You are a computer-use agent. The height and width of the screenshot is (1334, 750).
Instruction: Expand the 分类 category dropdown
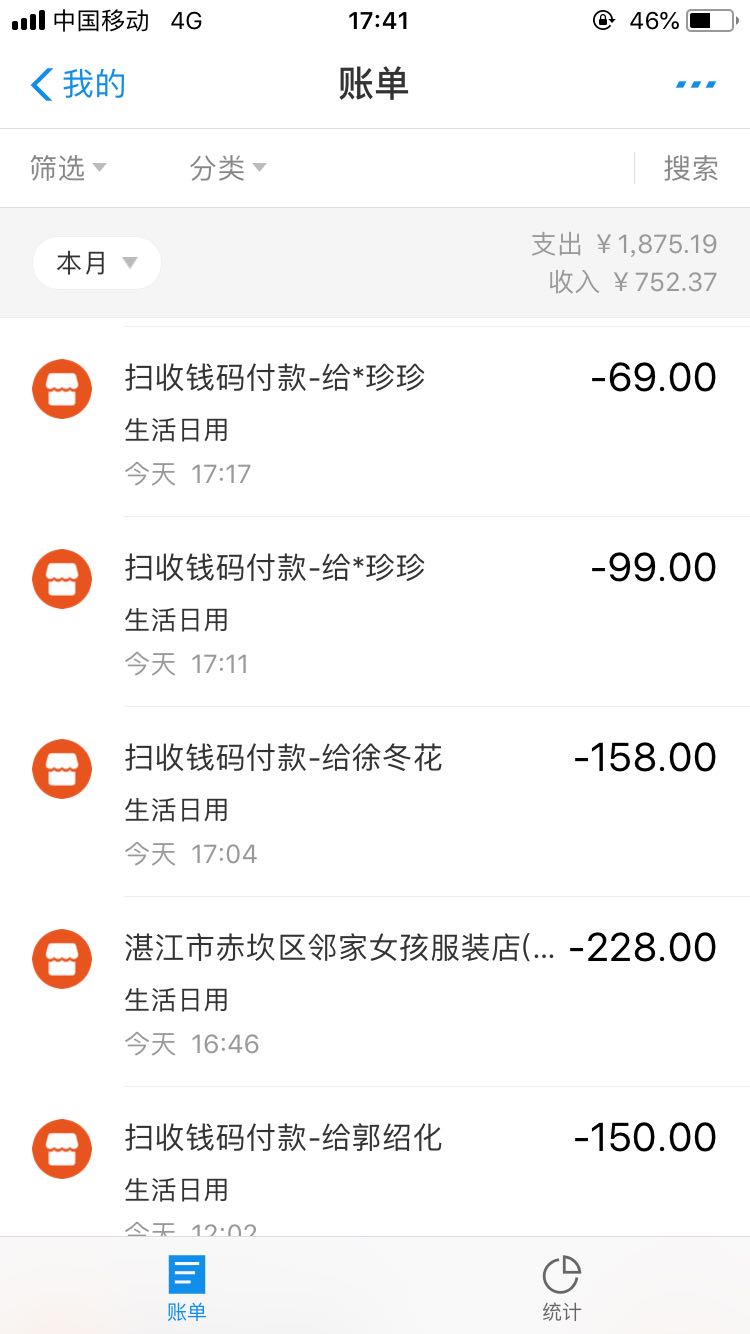click(228, 168)
